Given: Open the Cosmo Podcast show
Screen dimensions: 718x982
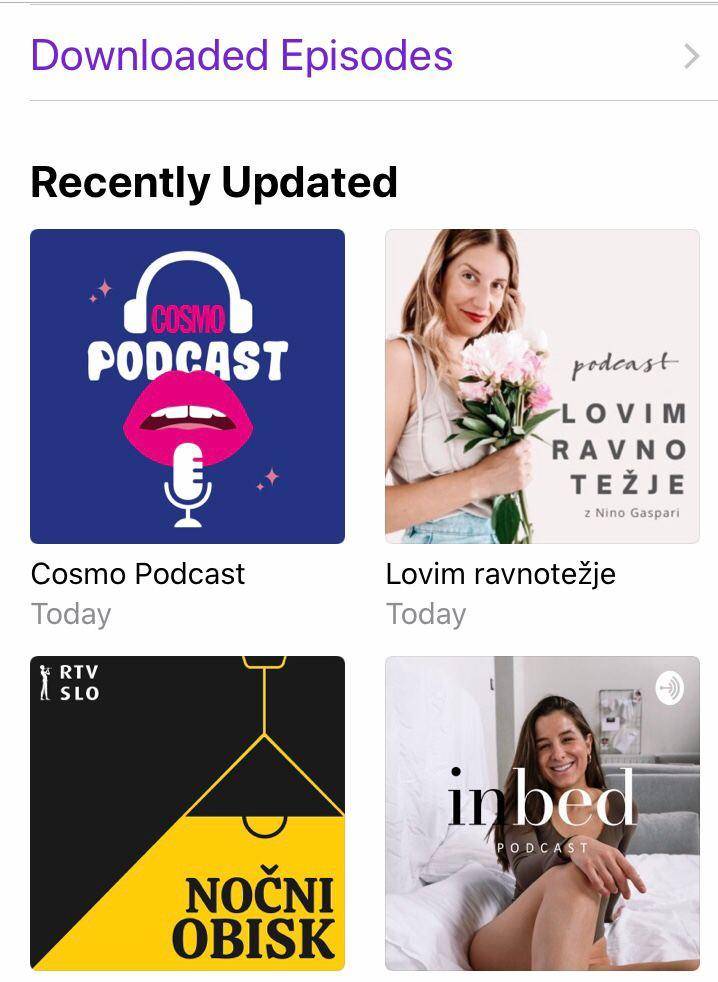Looking at the screenshot, I should [187, 386].
